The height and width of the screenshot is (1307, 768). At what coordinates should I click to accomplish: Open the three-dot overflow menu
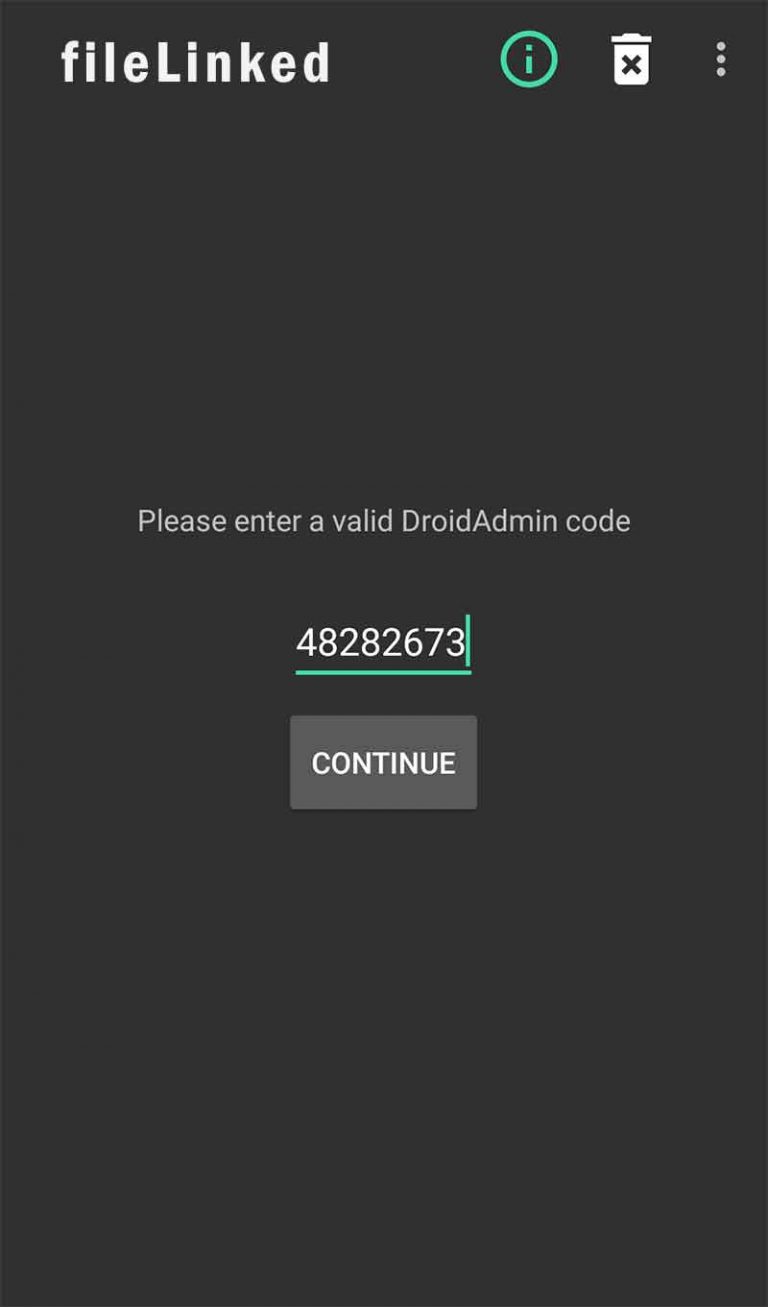[x=720, y=60]
